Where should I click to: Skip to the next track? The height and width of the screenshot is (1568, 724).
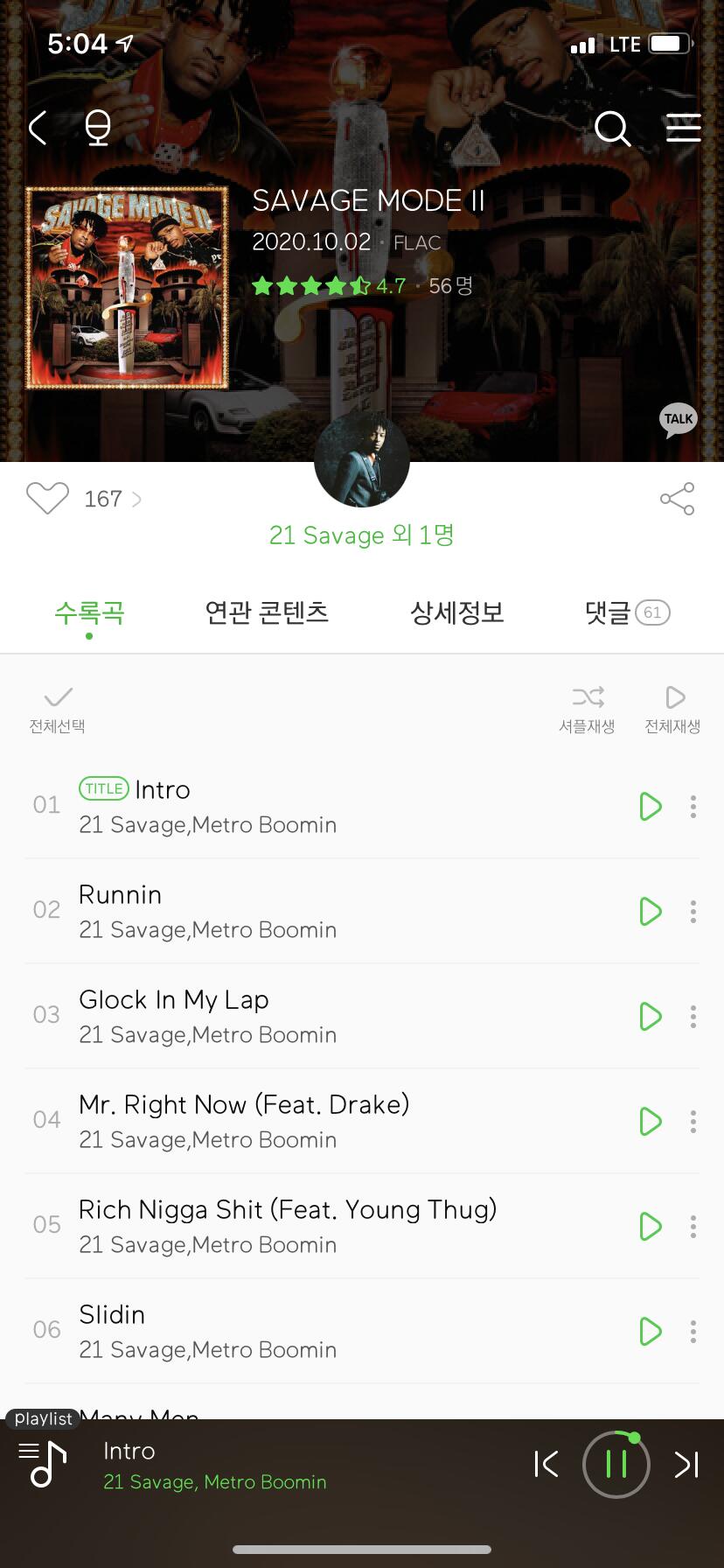click(686, 1465)
